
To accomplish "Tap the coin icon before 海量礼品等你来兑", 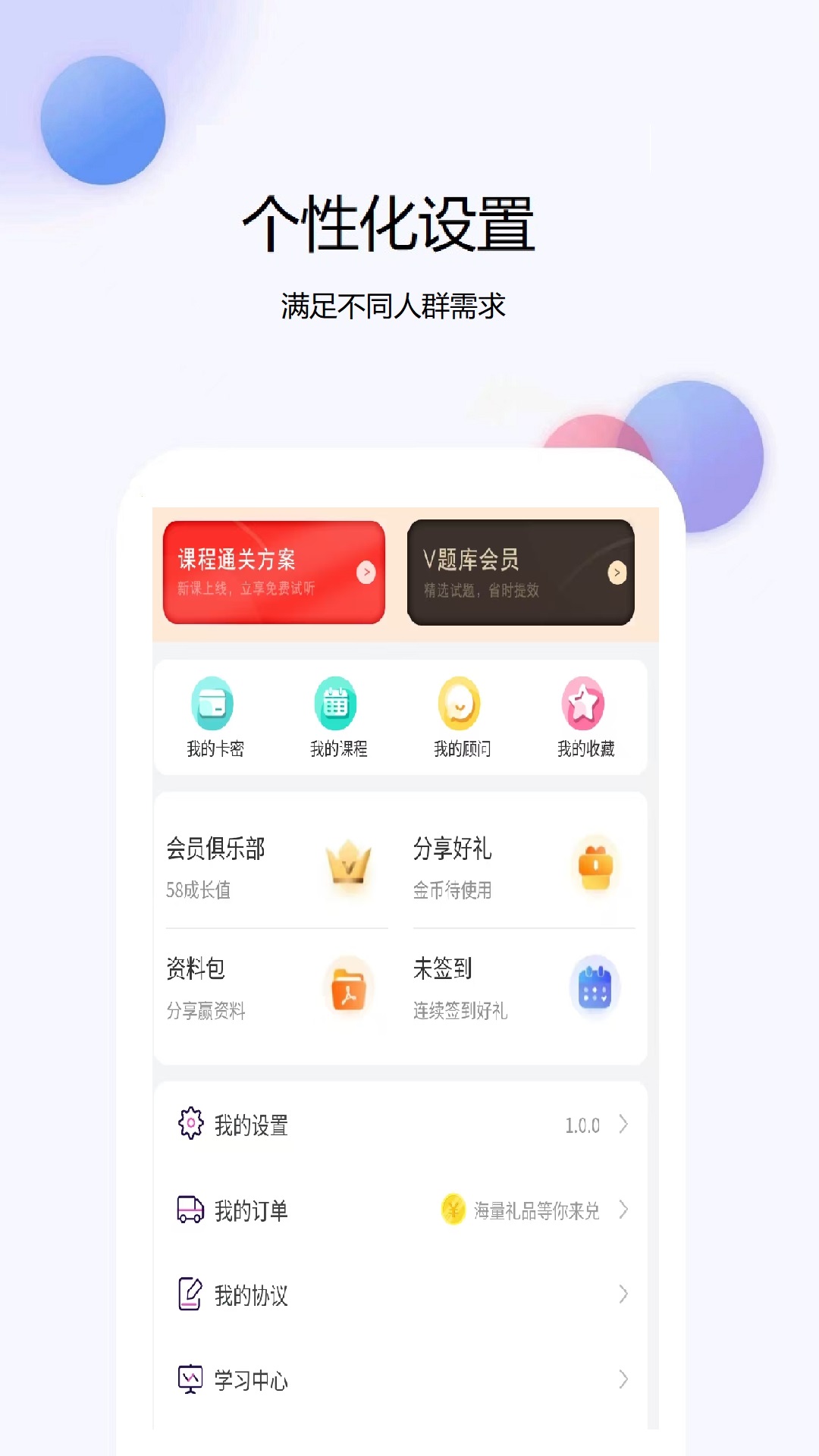I will (453, 1211).
